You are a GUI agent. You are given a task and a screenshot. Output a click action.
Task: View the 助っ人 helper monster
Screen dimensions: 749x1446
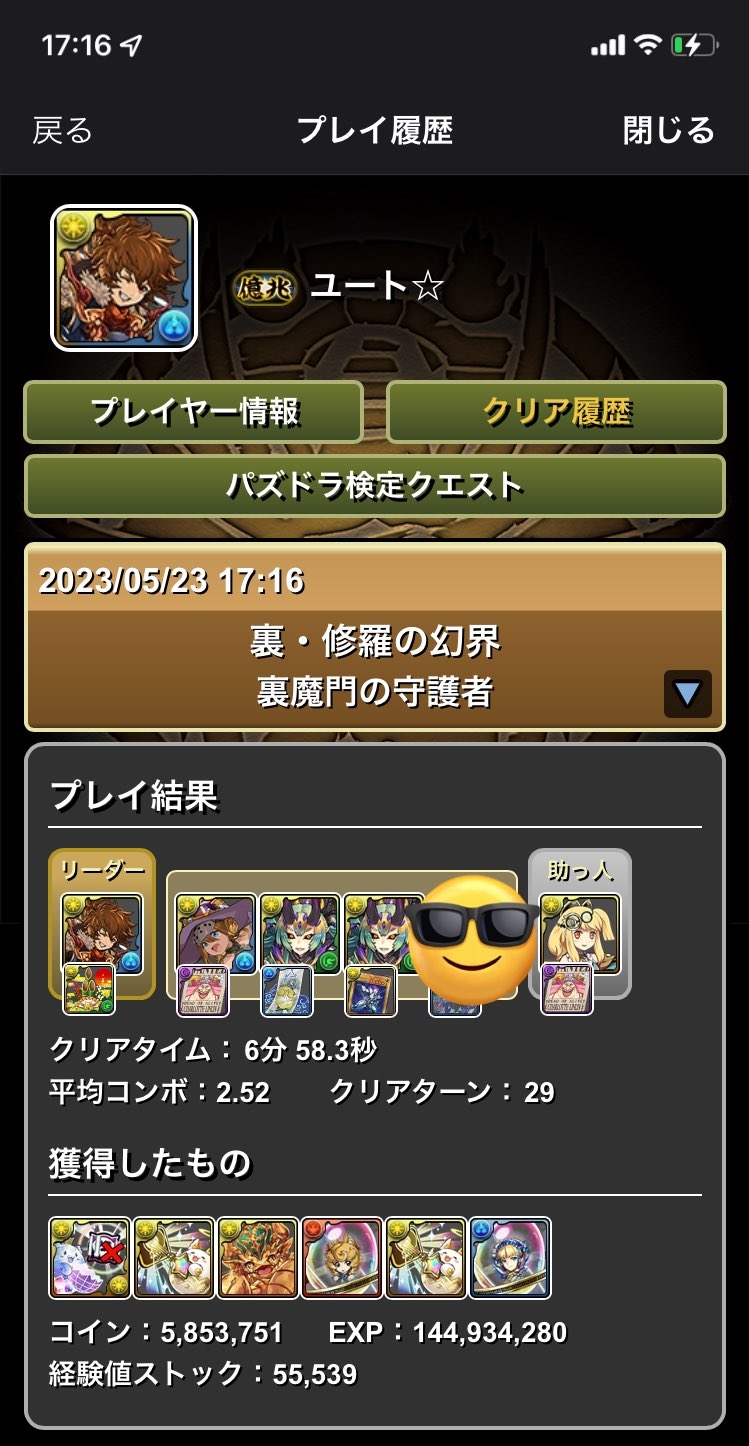(580, 934)
